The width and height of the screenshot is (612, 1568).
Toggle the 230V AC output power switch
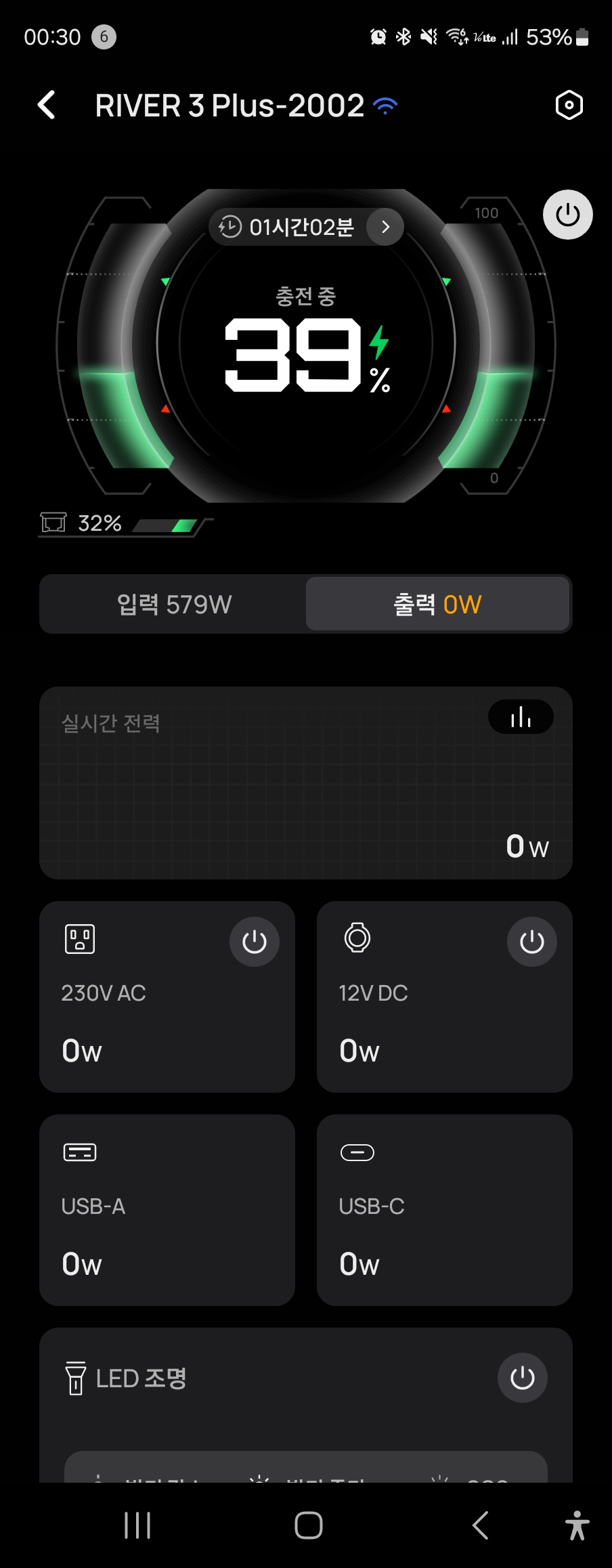pyautogui.click(x=254, y=941)
